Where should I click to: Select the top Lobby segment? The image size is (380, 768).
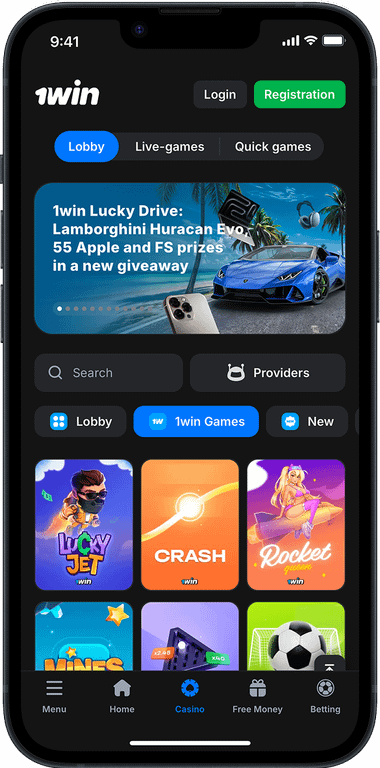tap(86, 146)
